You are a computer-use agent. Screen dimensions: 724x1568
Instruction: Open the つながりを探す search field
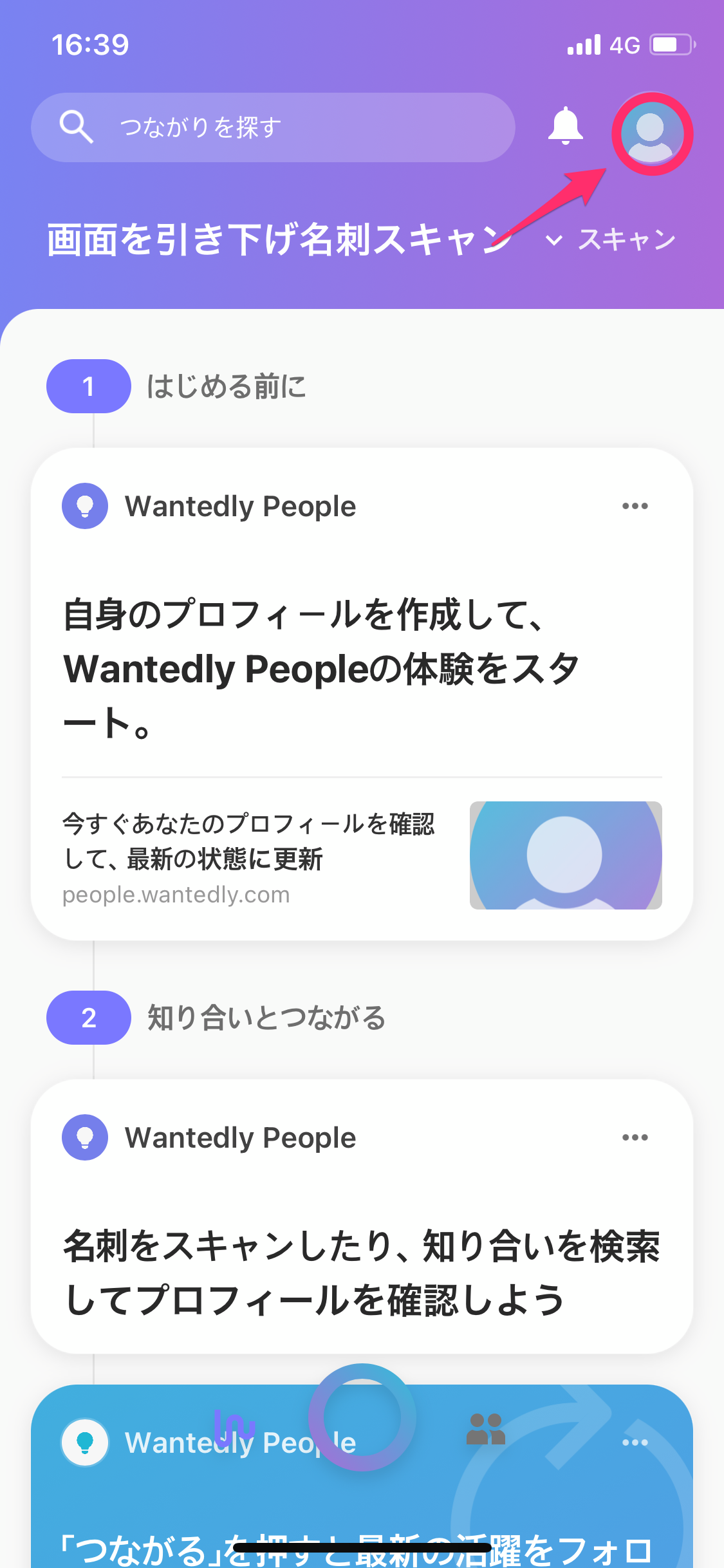click(x=273, y=127)
